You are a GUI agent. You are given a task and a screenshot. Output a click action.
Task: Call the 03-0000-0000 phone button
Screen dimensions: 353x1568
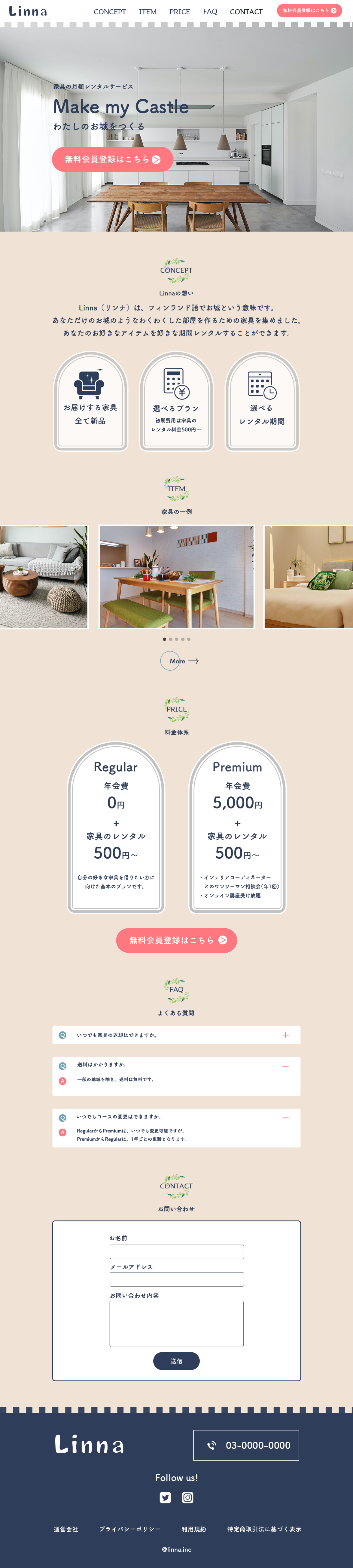tap(246, 1445)
